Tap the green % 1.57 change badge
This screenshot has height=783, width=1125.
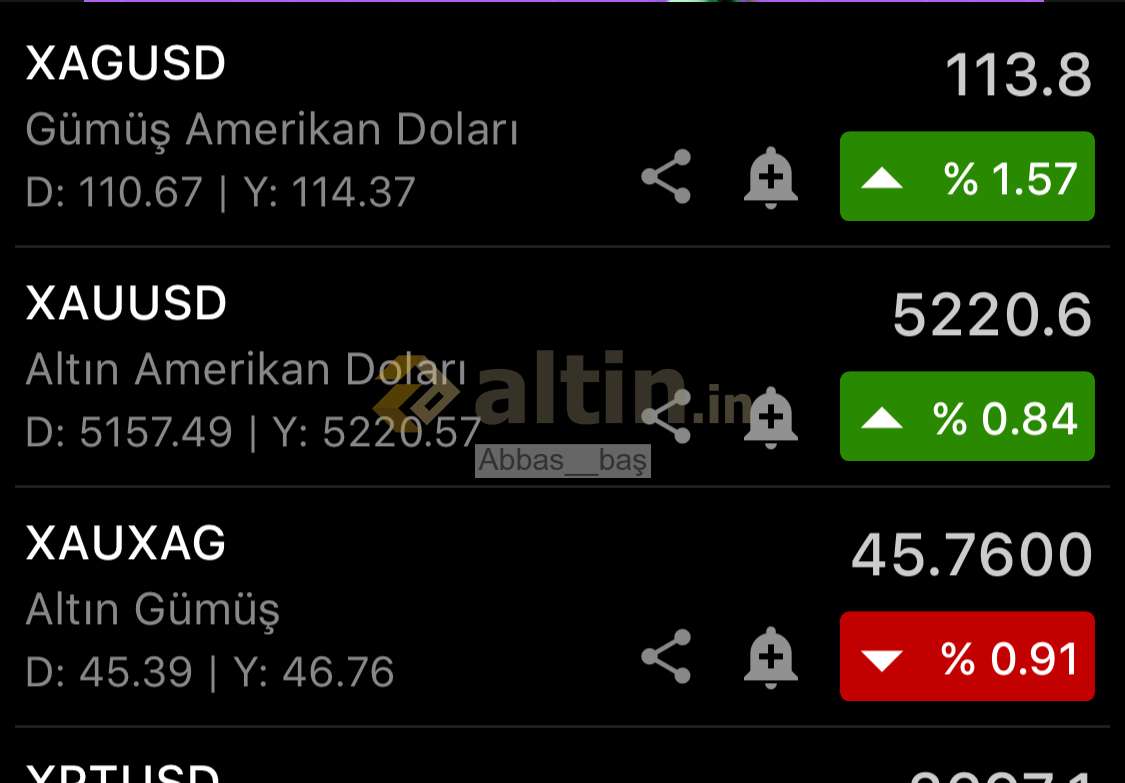[967, 177]
